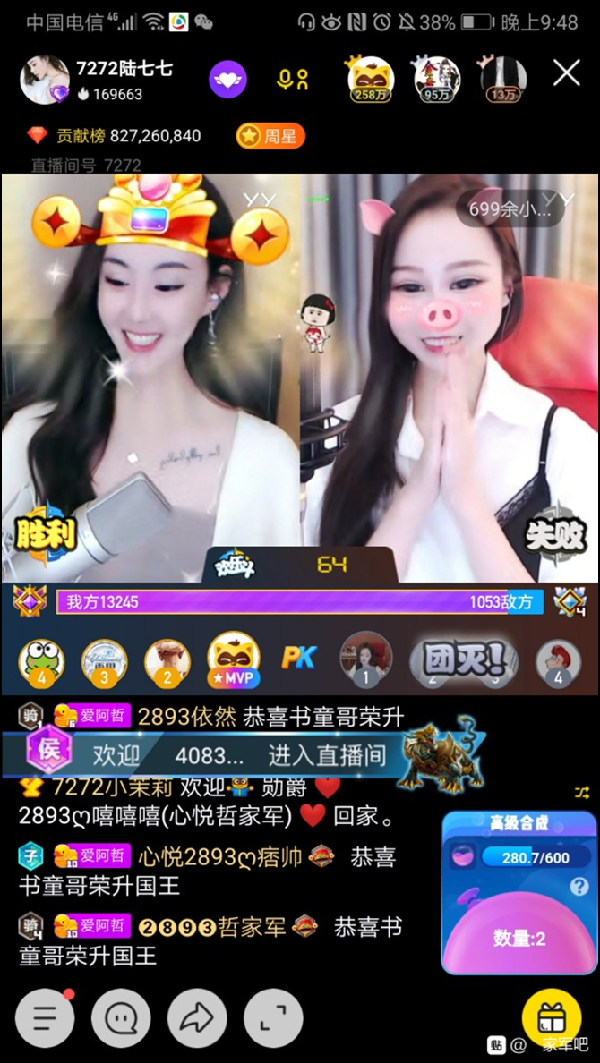Open the mic guest seat icon

click(x=293, y=80)
